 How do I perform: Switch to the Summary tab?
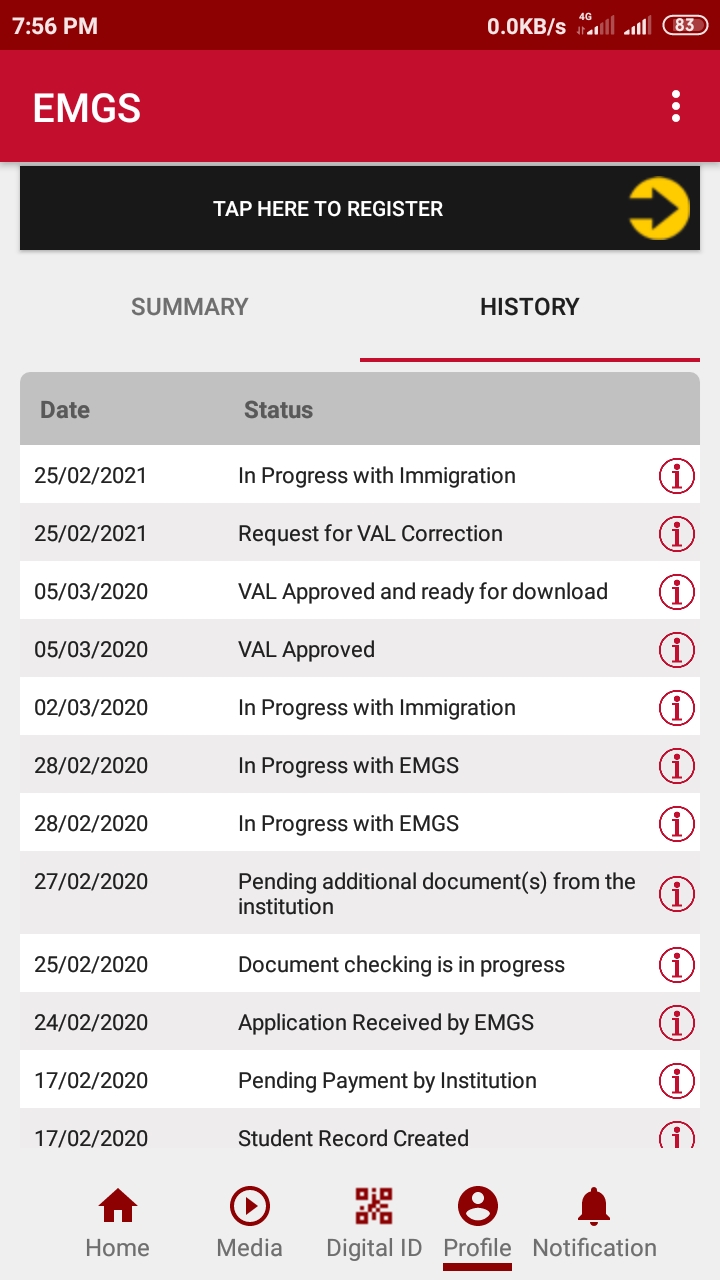pyautogui.click(x=190, y=307)
